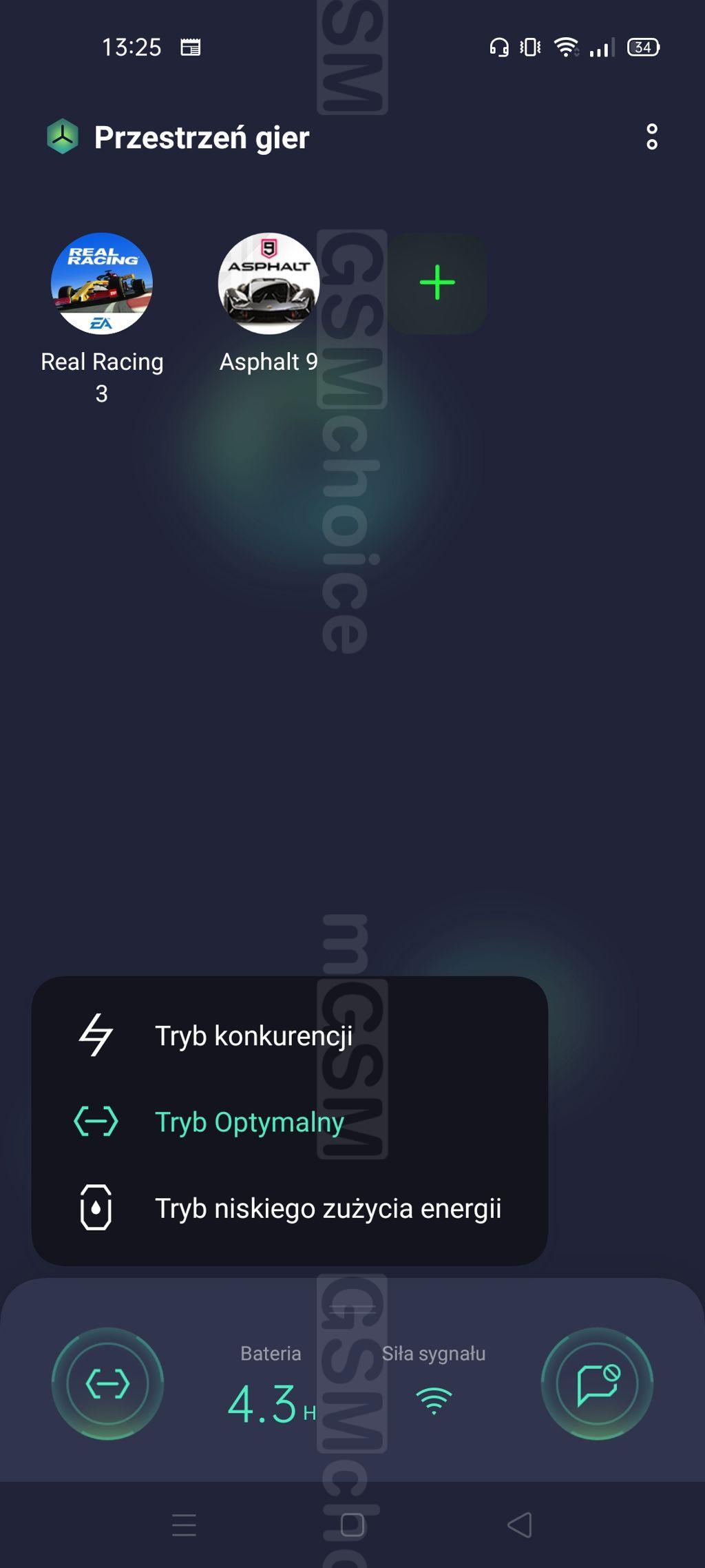Image resolution: width=705 pixels, height=1568 pixels.
Task: Tap the message blocking round button
Action: pyautogui.click(x=597, y=1383)
